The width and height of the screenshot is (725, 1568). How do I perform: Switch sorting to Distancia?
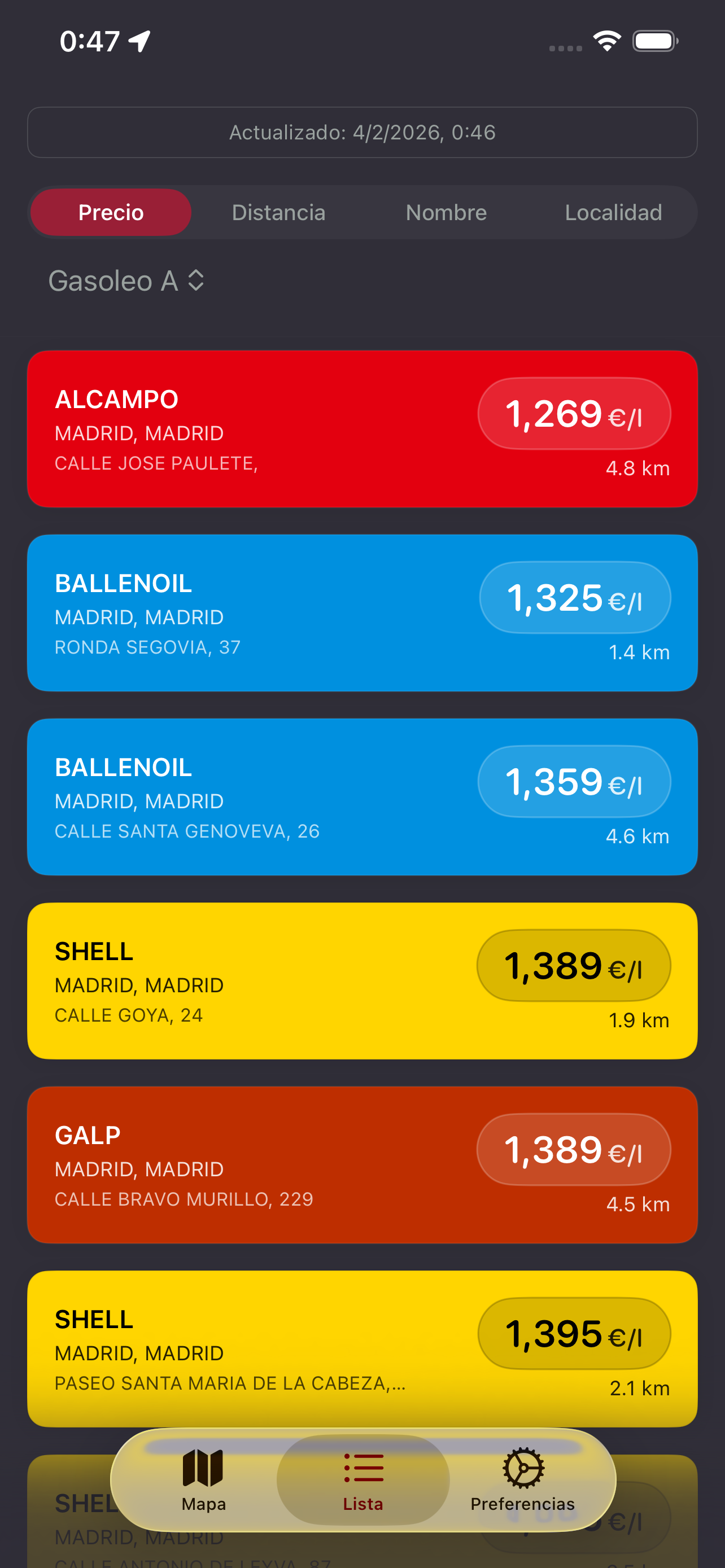tap(279, 212)
